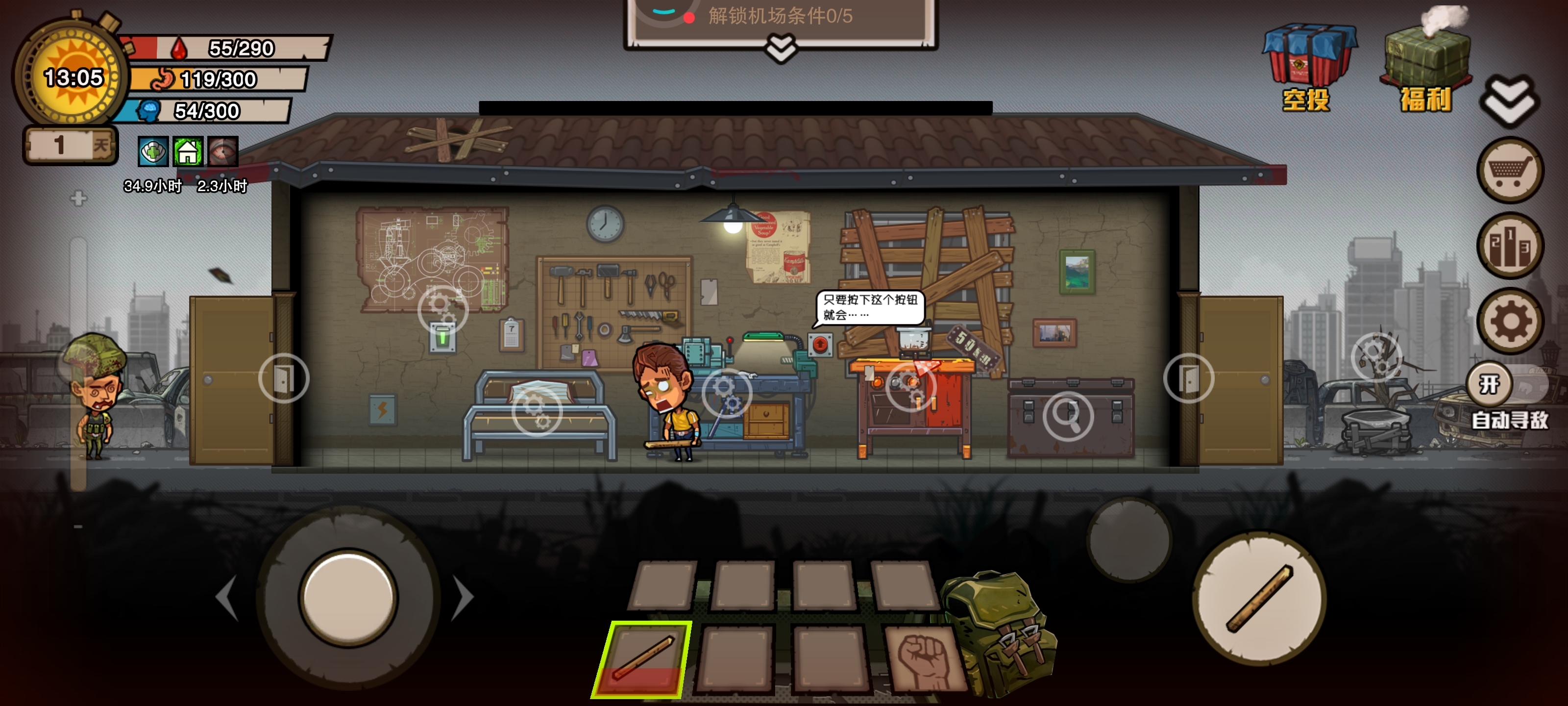Select the wooden stick hotbar slot

[x=642, y=659]
